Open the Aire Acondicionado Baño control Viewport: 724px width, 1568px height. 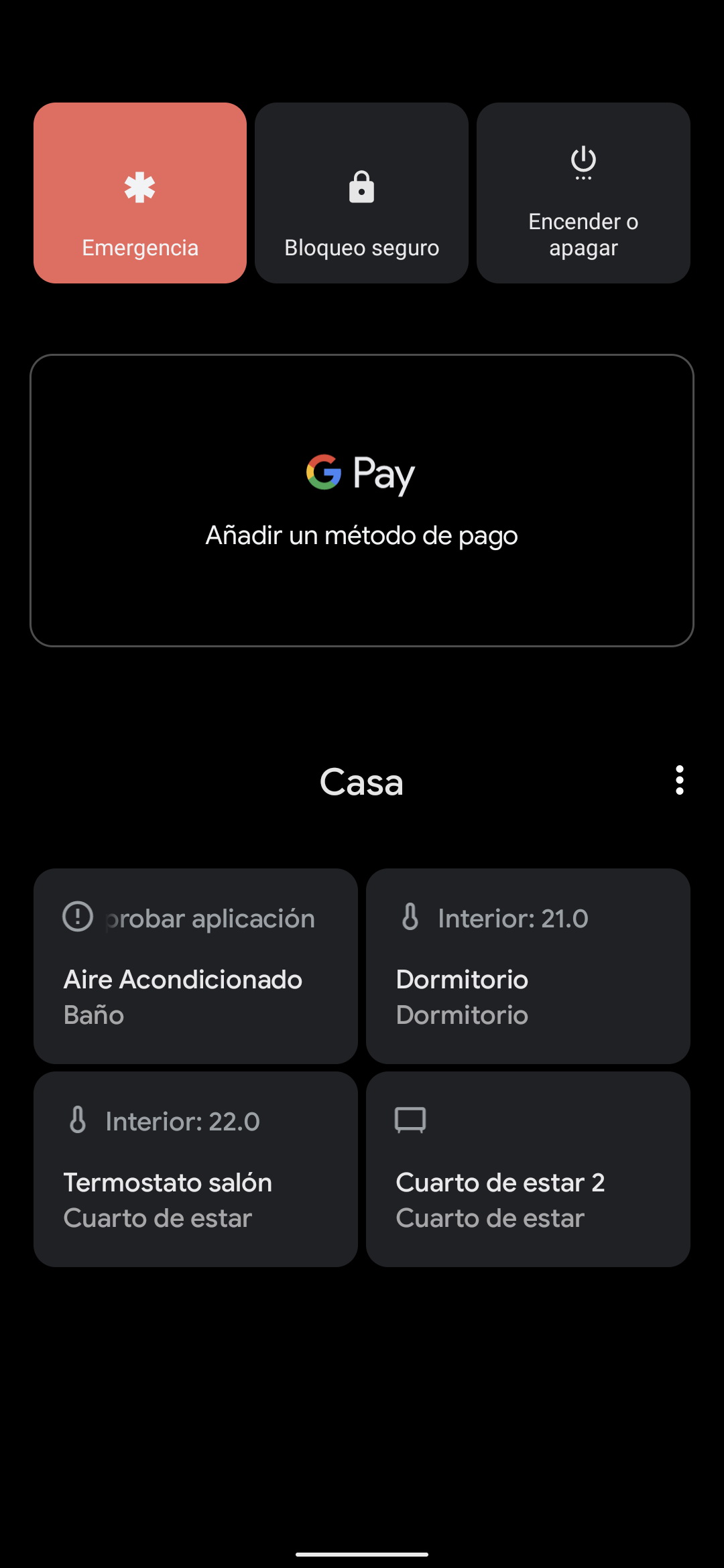[196, 966]
